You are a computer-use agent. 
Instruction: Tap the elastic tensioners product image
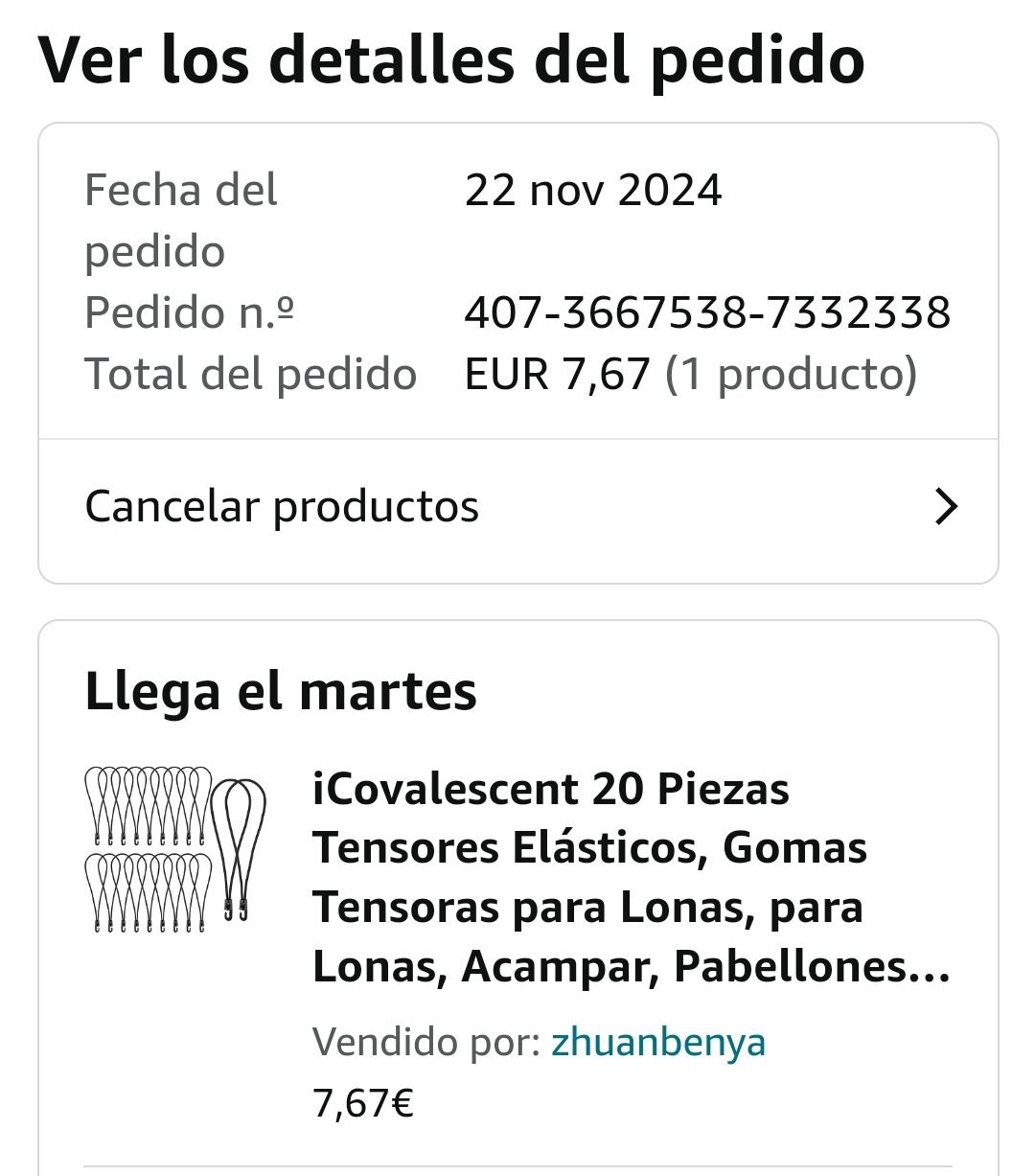pyautogui.click(x=176, y=849)
